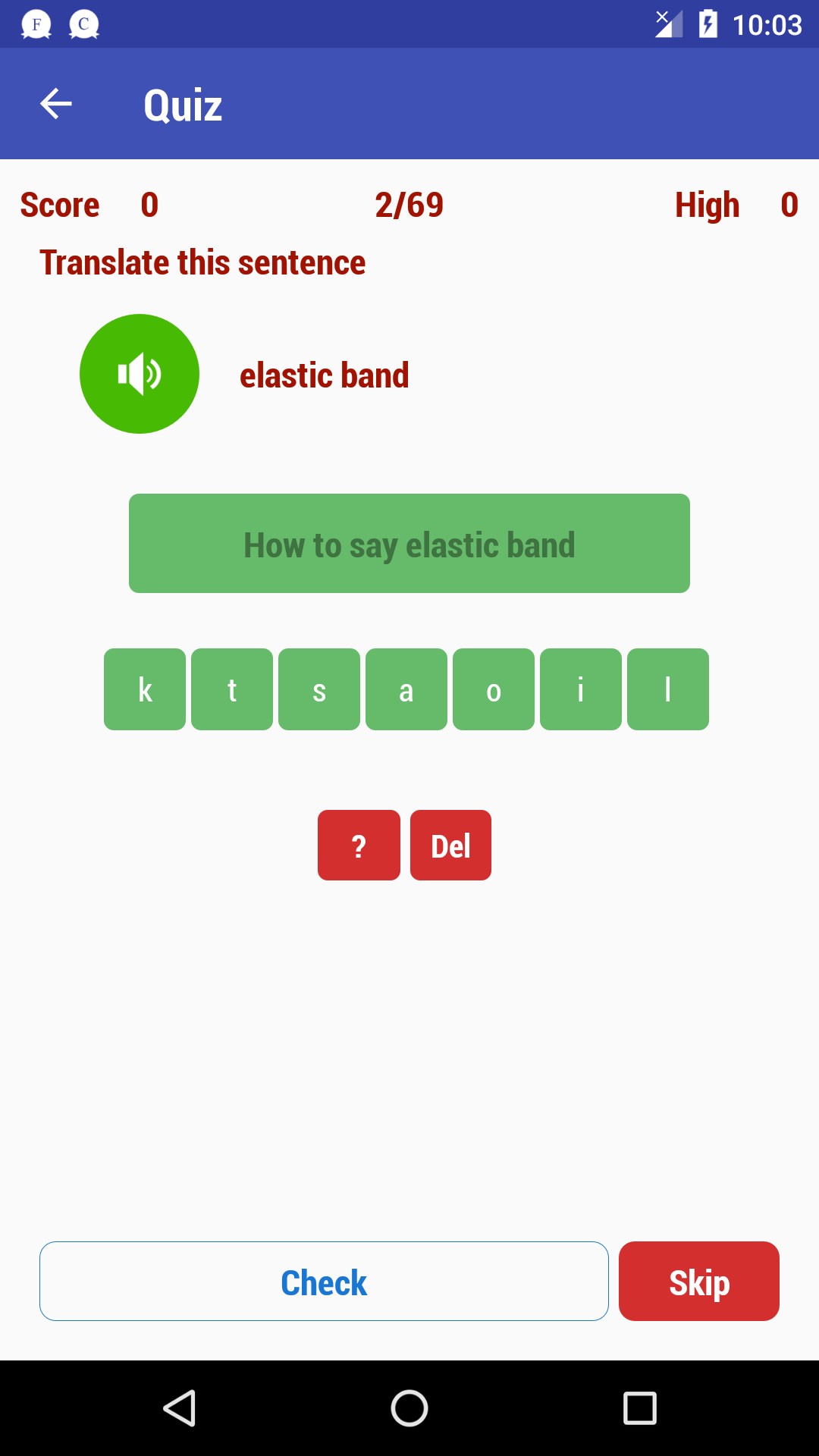This screenshot has height=1456, width=819.
Task: Skip this quiz question
Action: 699,1282
